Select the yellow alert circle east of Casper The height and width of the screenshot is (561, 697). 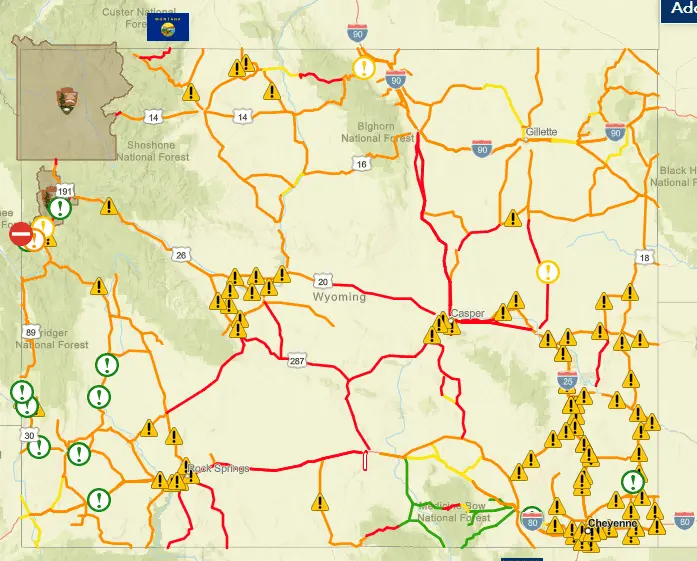tap(547, 271)
